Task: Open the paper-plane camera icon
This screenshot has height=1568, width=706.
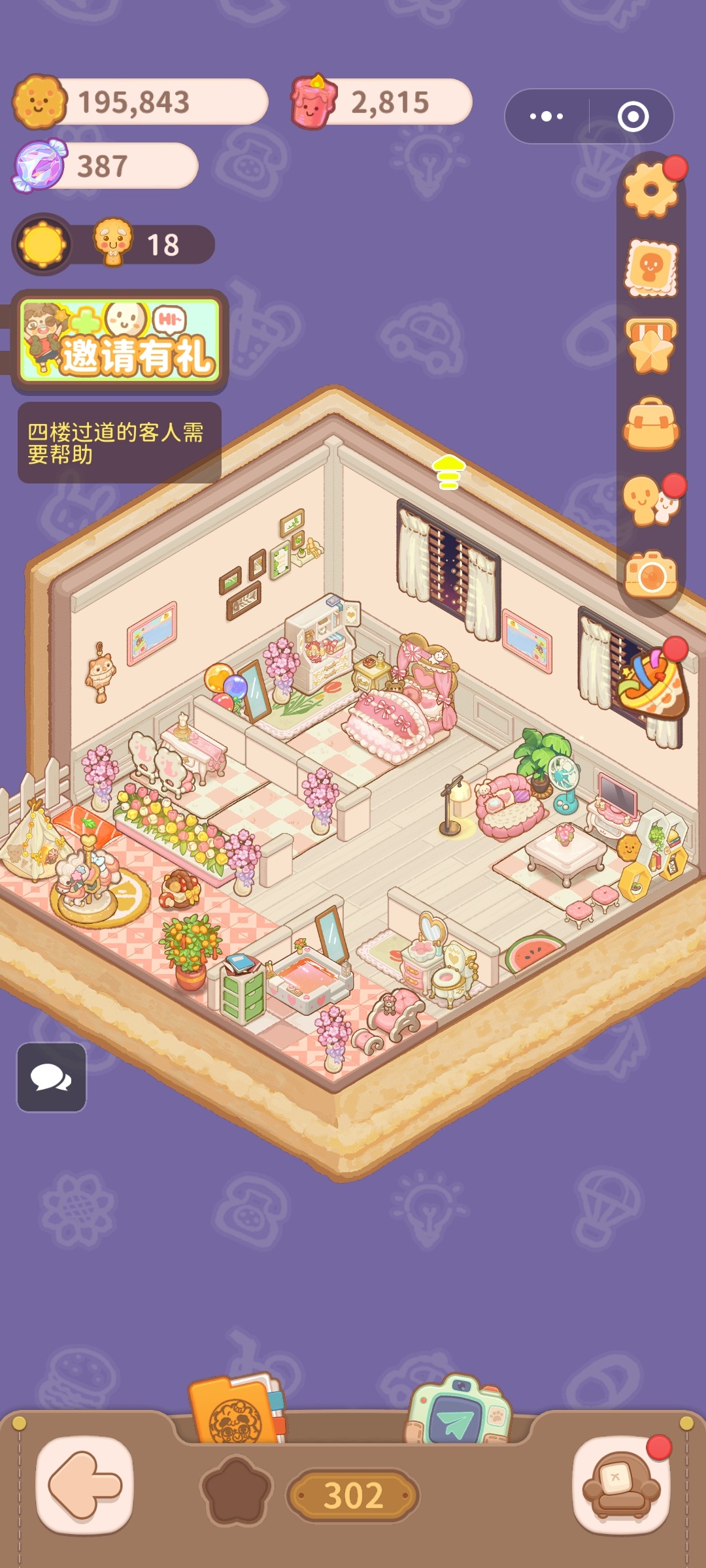Action: point(458,1413)
